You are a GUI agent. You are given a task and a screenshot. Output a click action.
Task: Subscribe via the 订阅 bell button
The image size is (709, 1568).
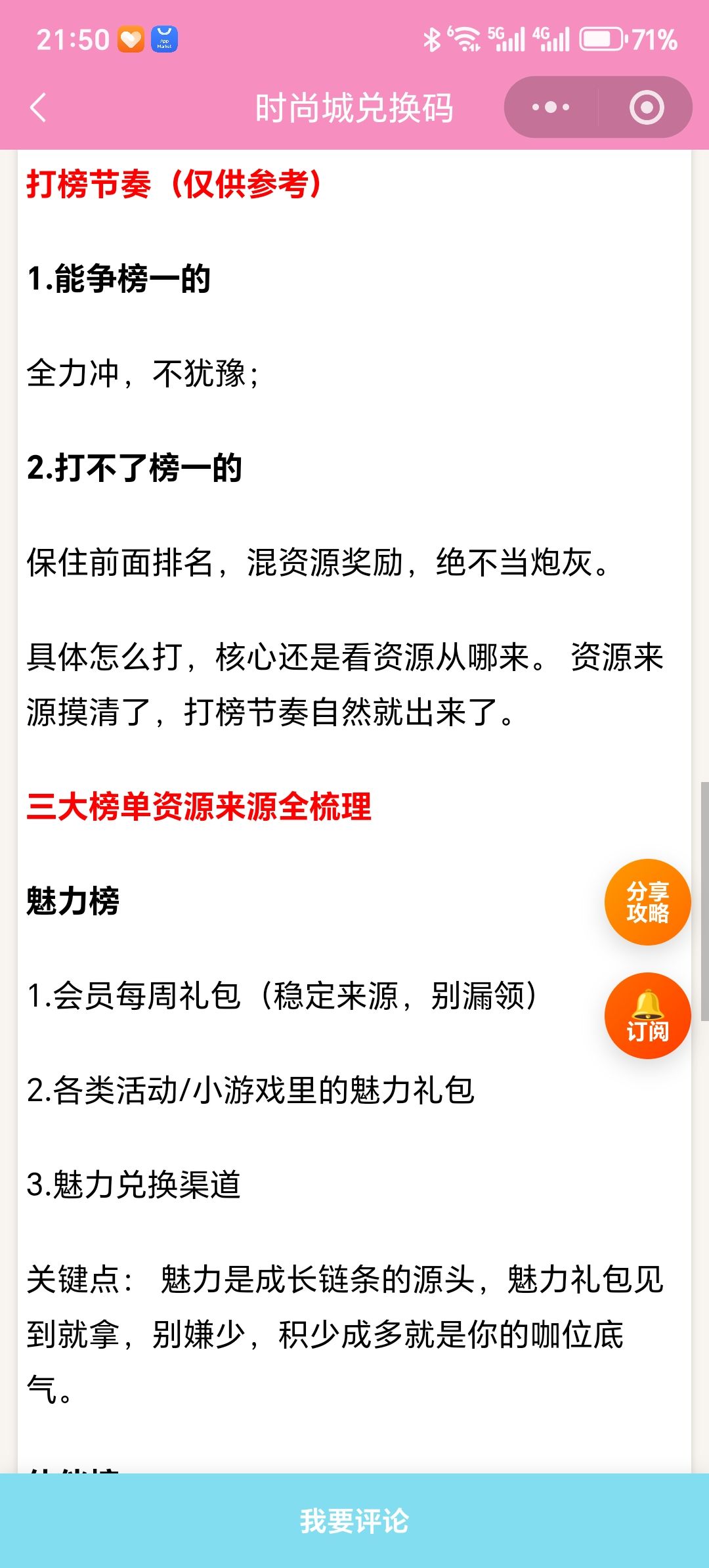[x=647, y=1016]
